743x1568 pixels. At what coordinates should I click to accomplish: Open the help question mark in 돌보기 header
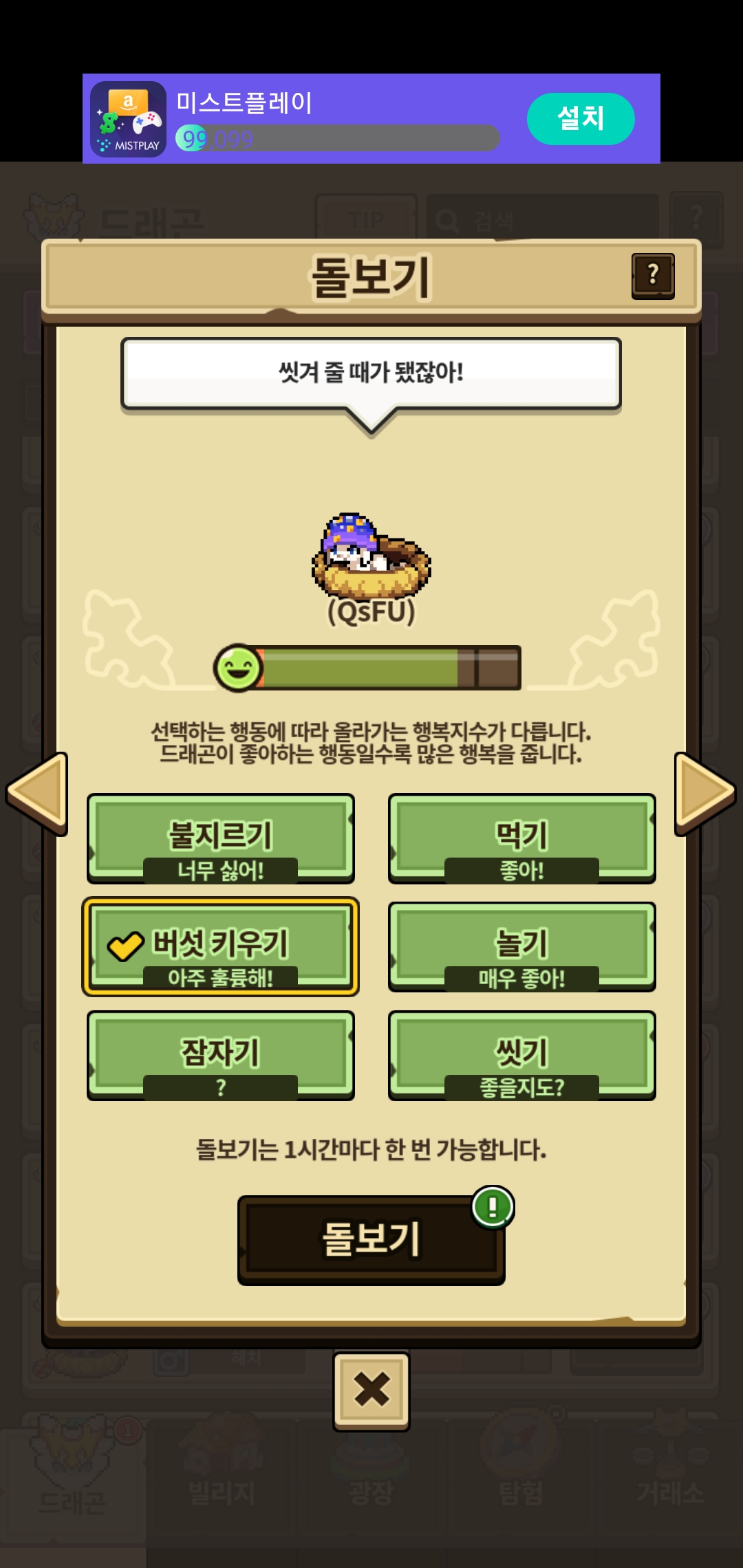(653, 276)
